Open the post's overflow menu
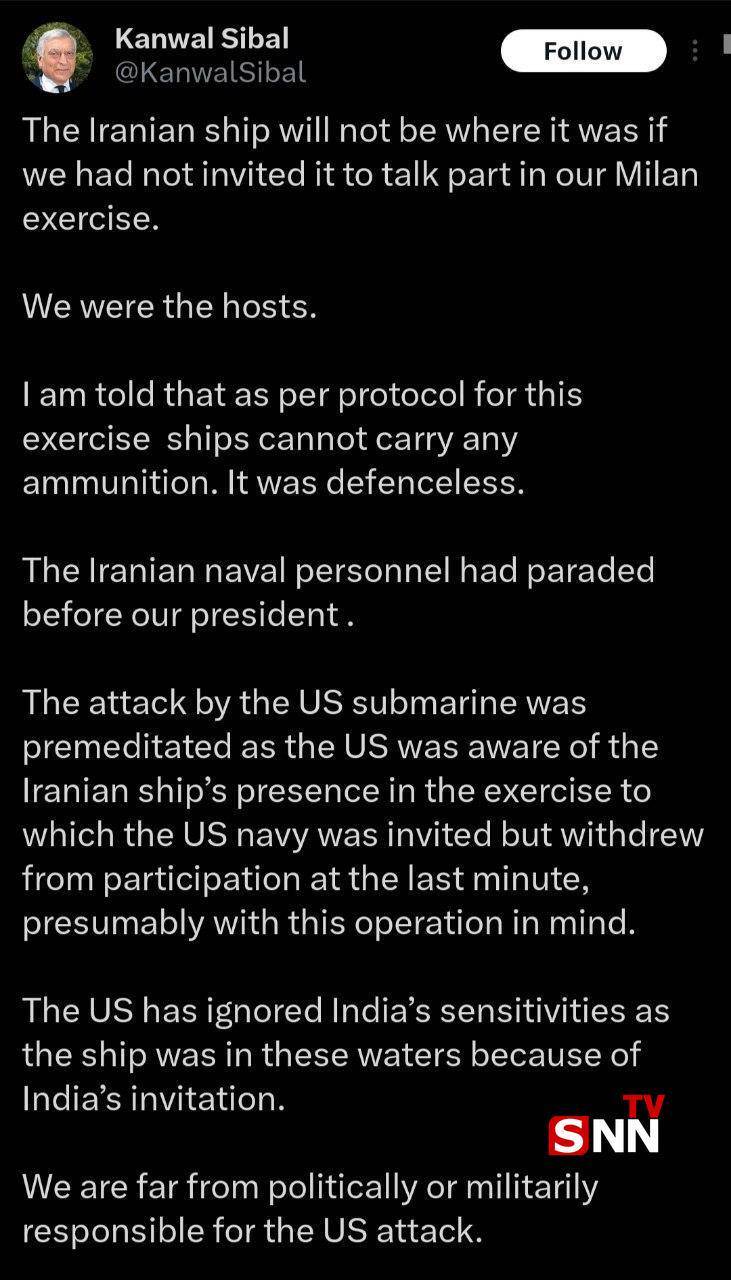Image resolution: width=731 pixels, height=1280 pixels. click(x=695, y=51)
